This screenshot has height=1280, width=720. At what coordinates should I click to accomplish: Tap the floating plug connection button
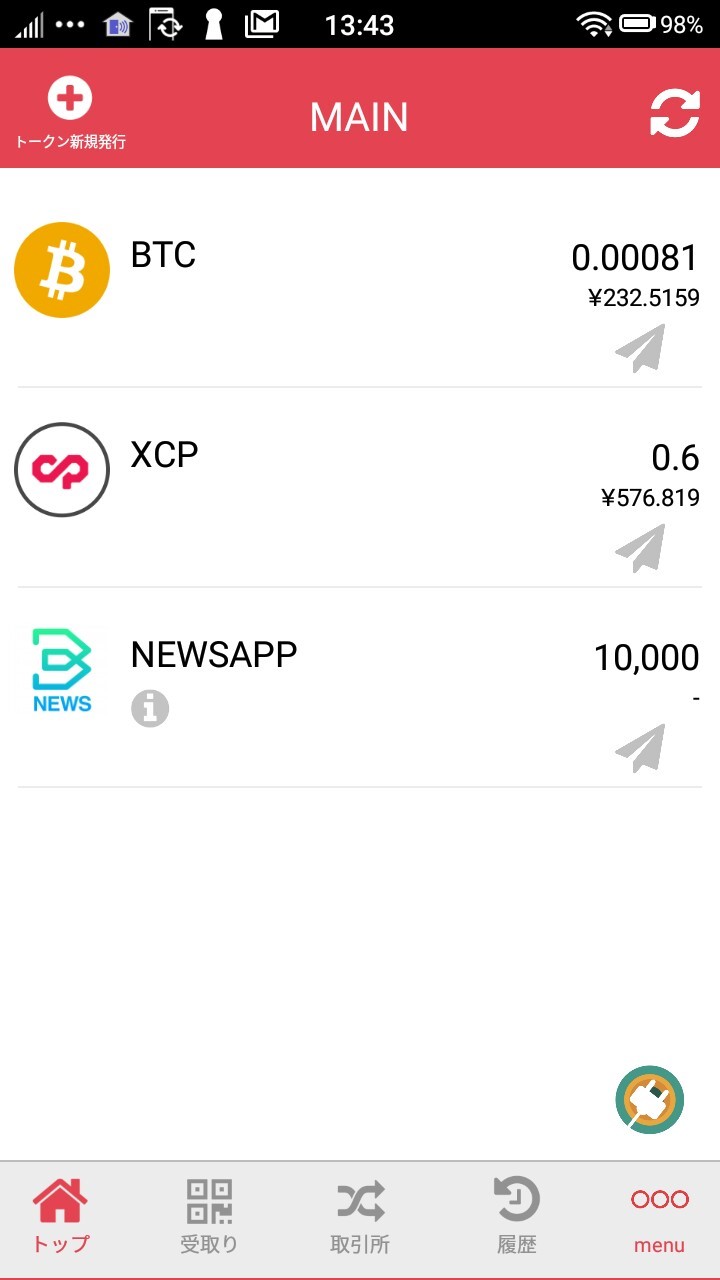(650, 1100)
